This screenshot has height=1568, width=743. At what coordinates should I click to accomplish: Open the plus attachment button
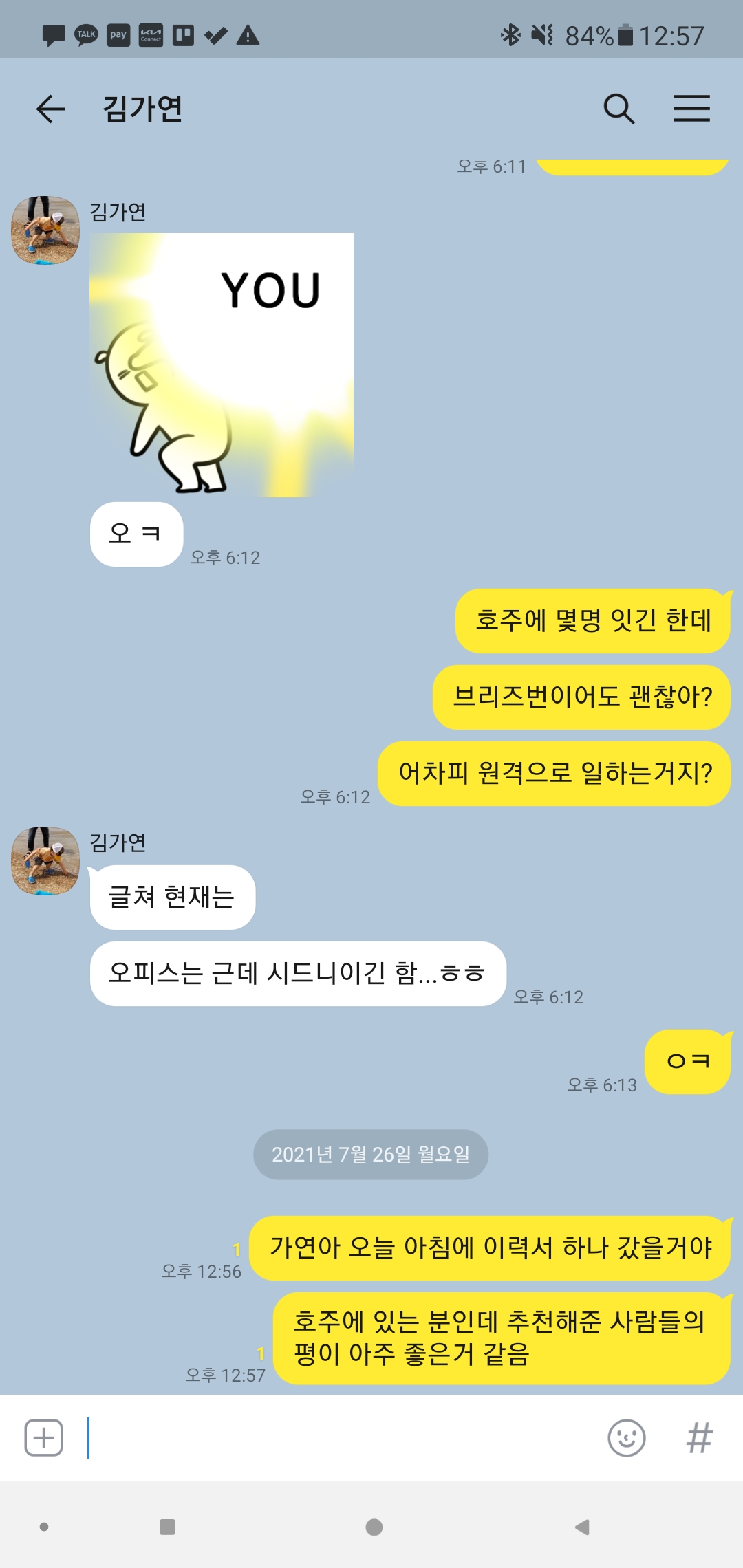click(x=44, y=1437)
